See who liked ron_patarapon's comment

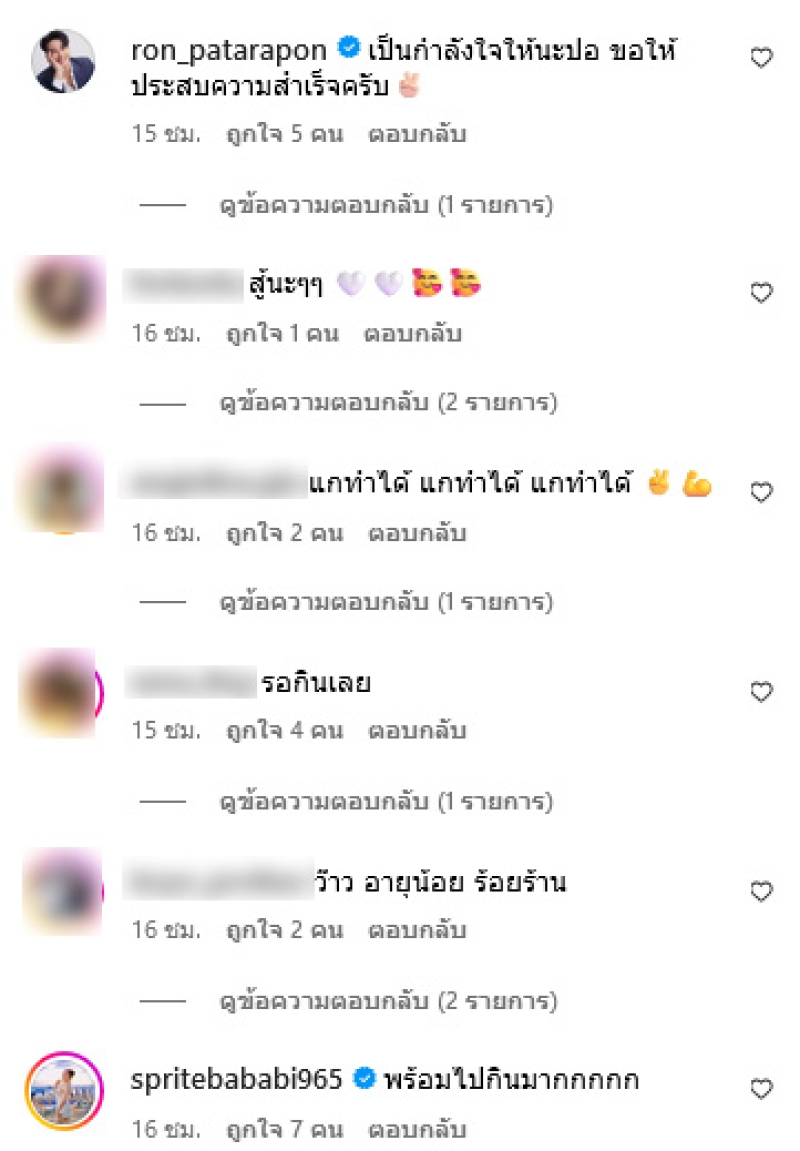tap(283, 134)
